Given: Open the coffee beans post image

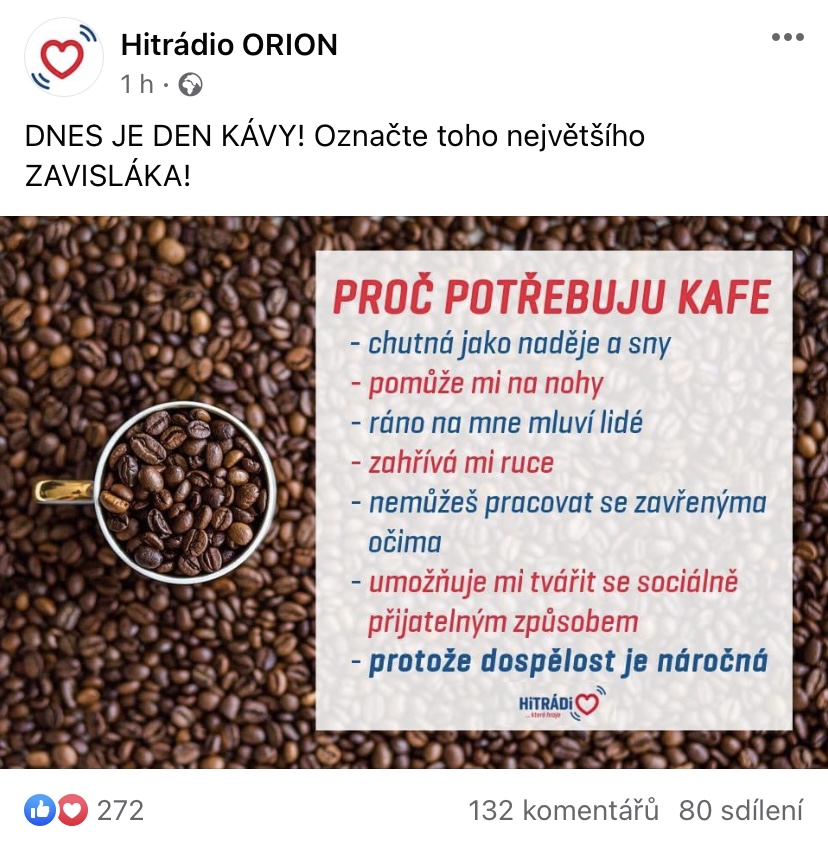Looking at the screenshot, I should [414, 492].
